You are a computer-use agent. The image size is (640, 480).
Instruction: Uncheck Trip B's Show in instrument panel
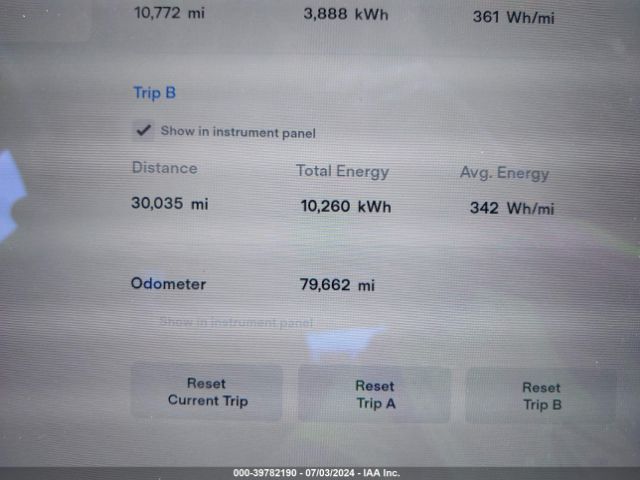(144, 131)
